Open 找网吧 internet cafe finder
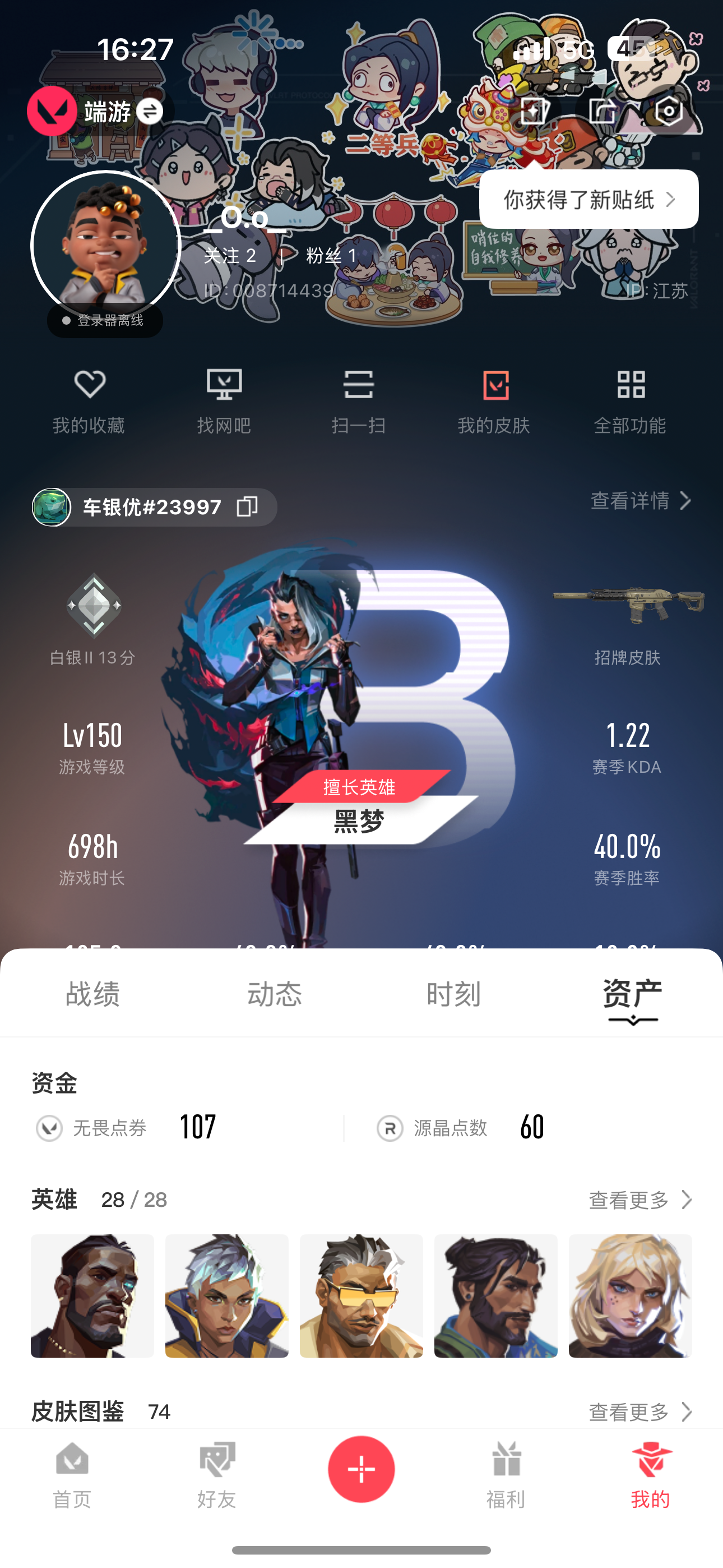This screenshot has width=723, height=1568. (x=224, y=402)
